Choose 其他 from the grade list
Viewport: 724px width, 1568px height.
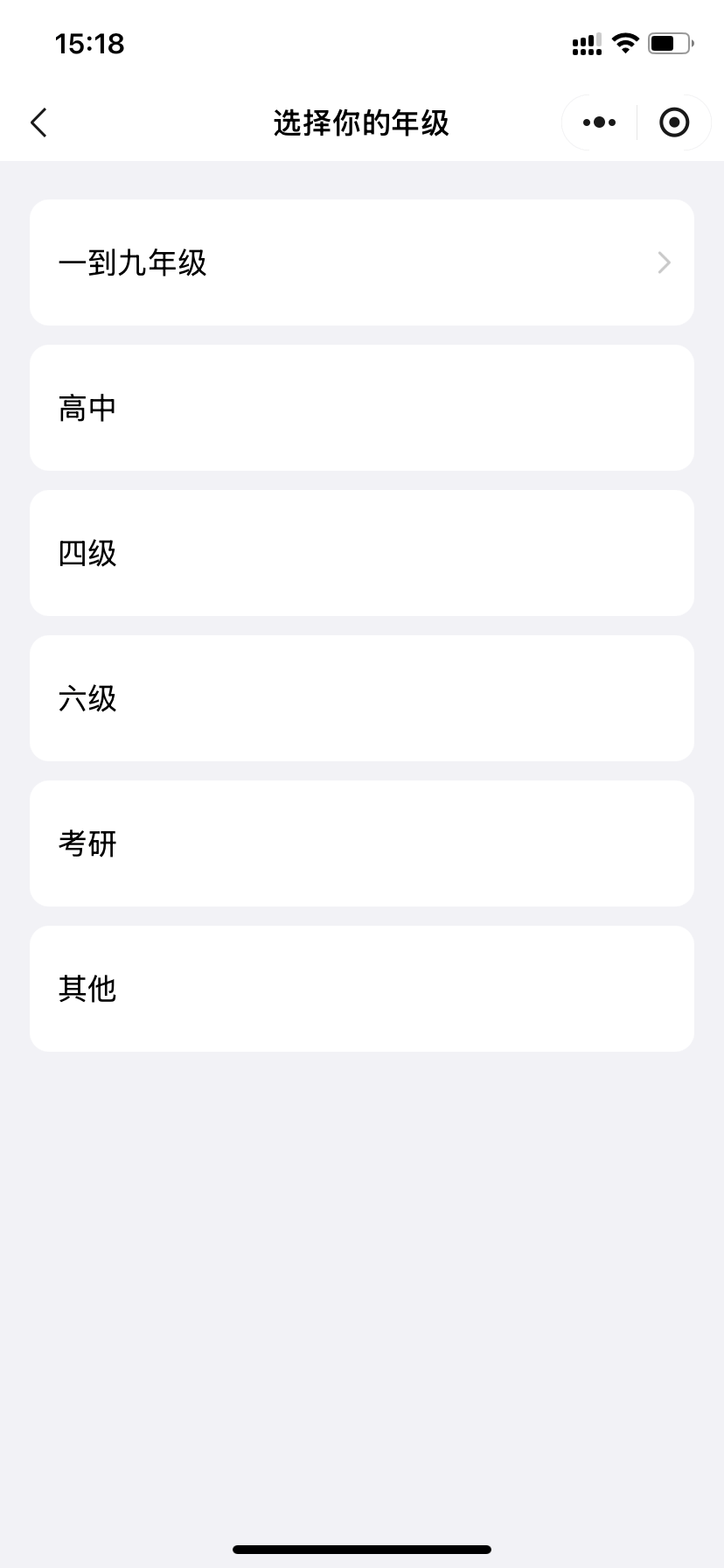tap(362, 989)
